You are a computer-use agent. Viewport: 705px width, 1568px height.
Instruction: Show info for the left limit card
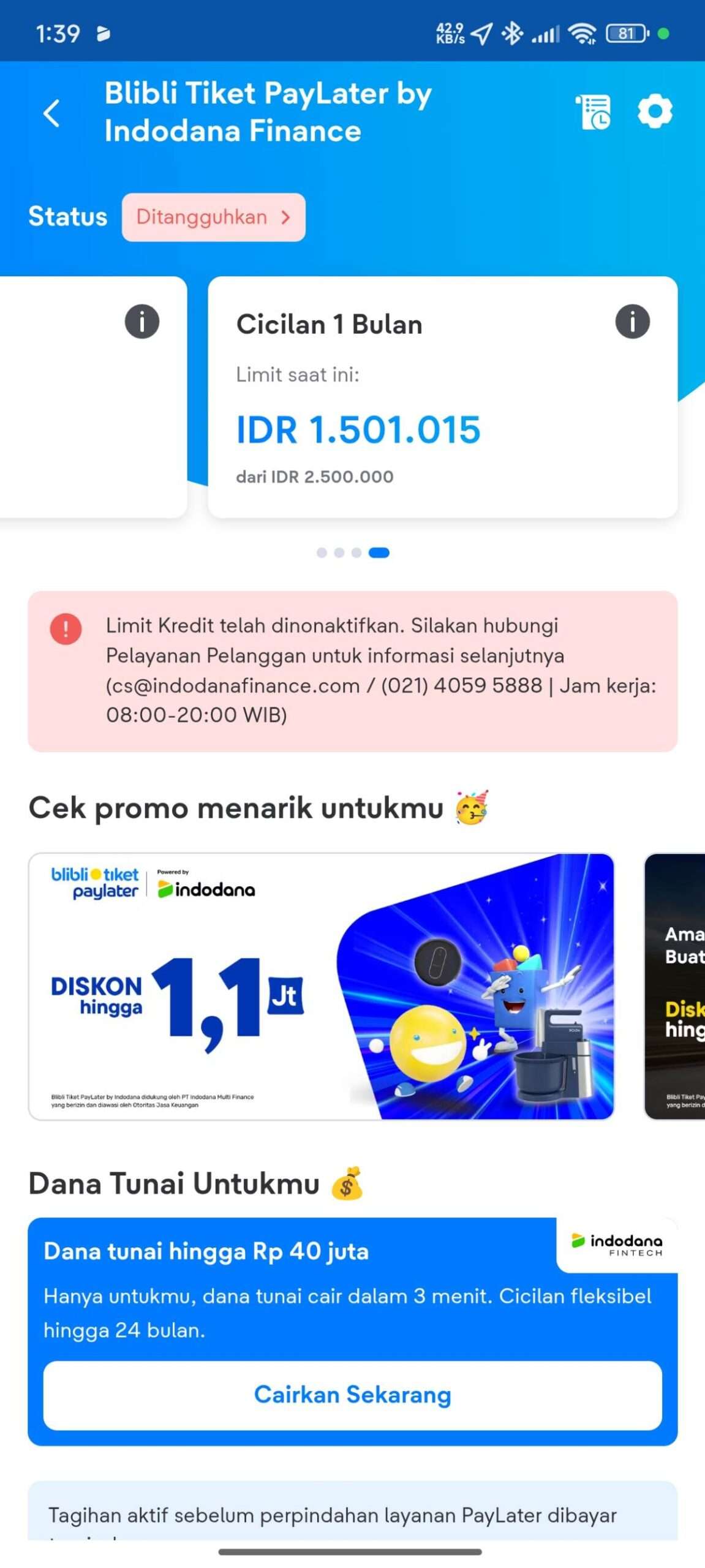click(142, 321)
